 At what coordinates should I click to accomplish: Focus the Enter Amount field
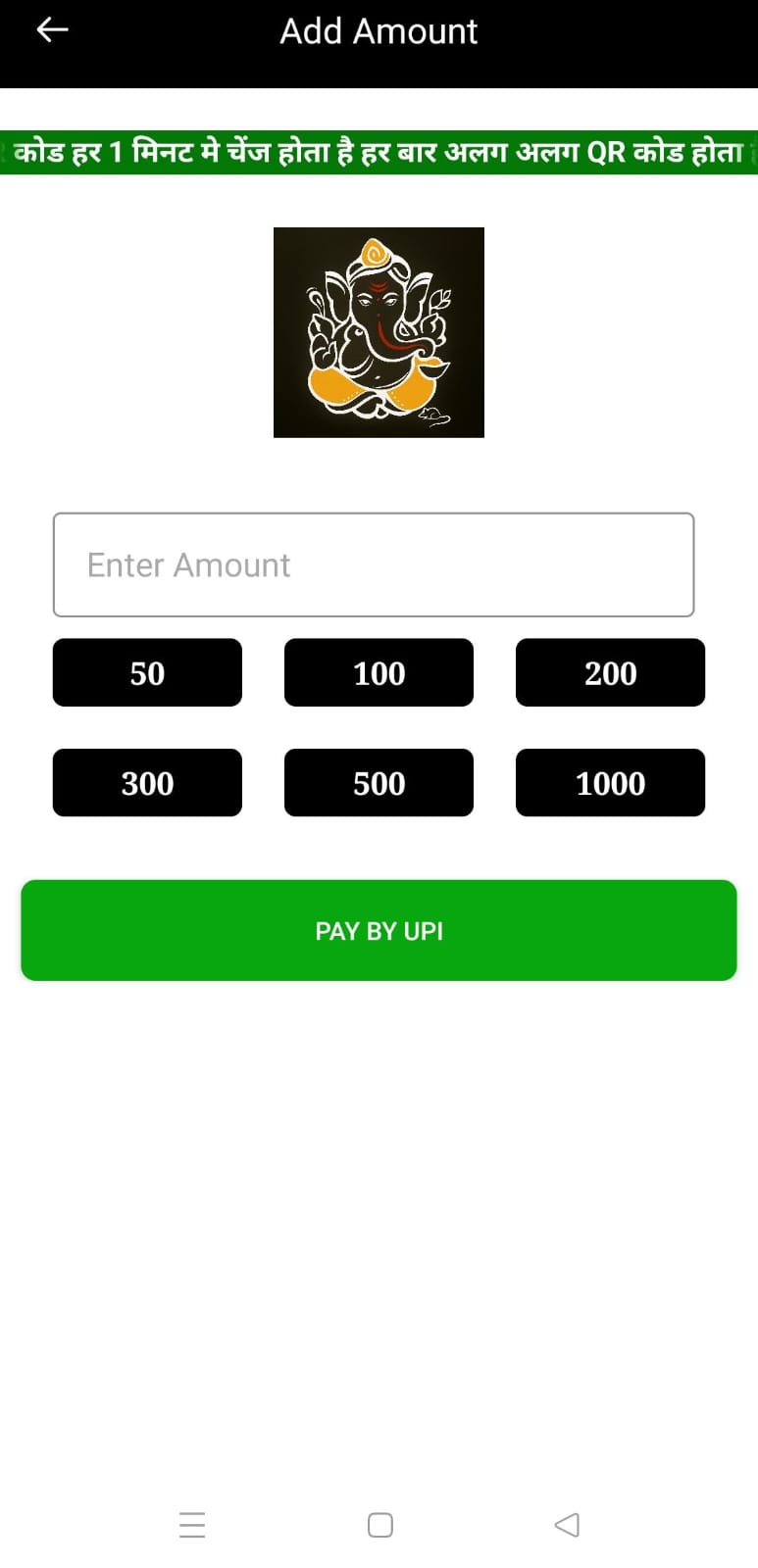pyautogui.click(x=374, y=564)
